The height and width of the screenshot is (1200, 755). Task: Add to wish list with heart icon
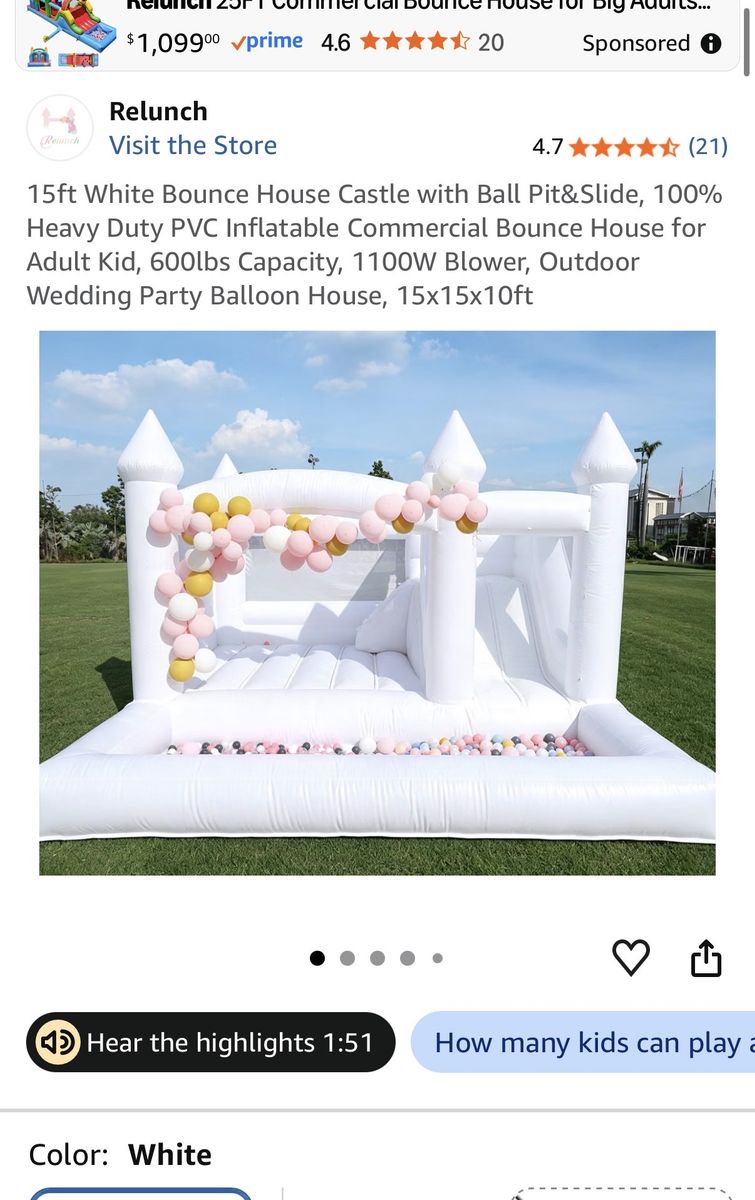[630, 958]
